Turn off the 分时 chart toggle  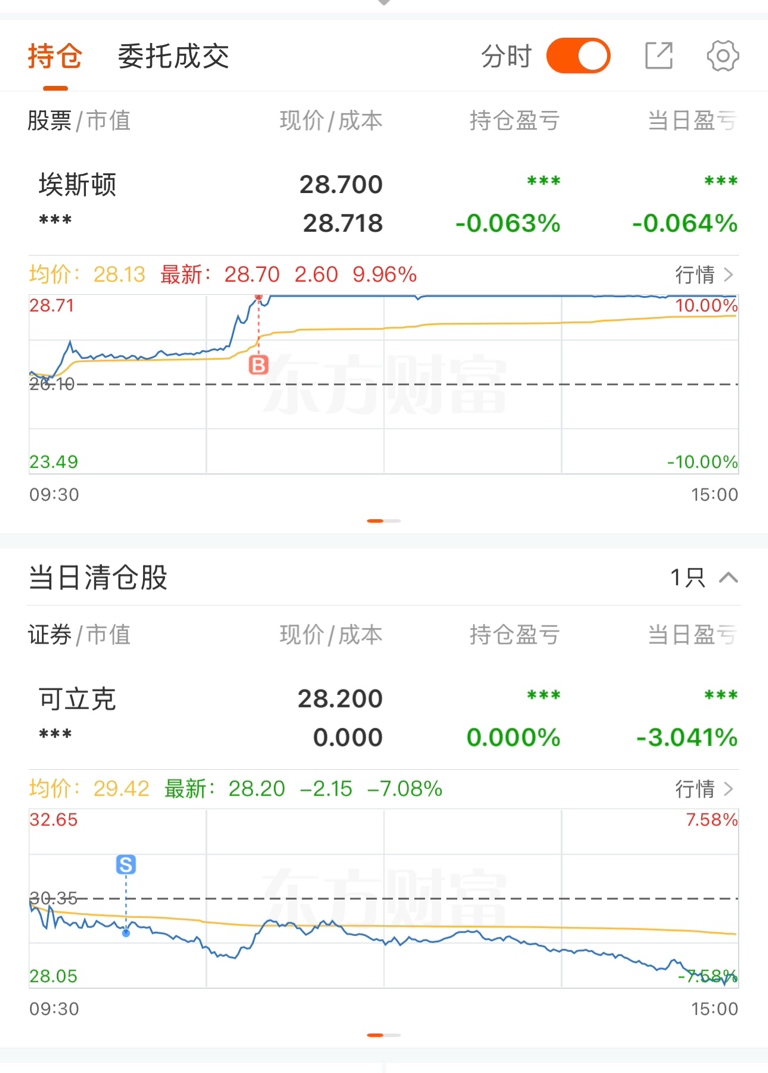pos(578,55)
